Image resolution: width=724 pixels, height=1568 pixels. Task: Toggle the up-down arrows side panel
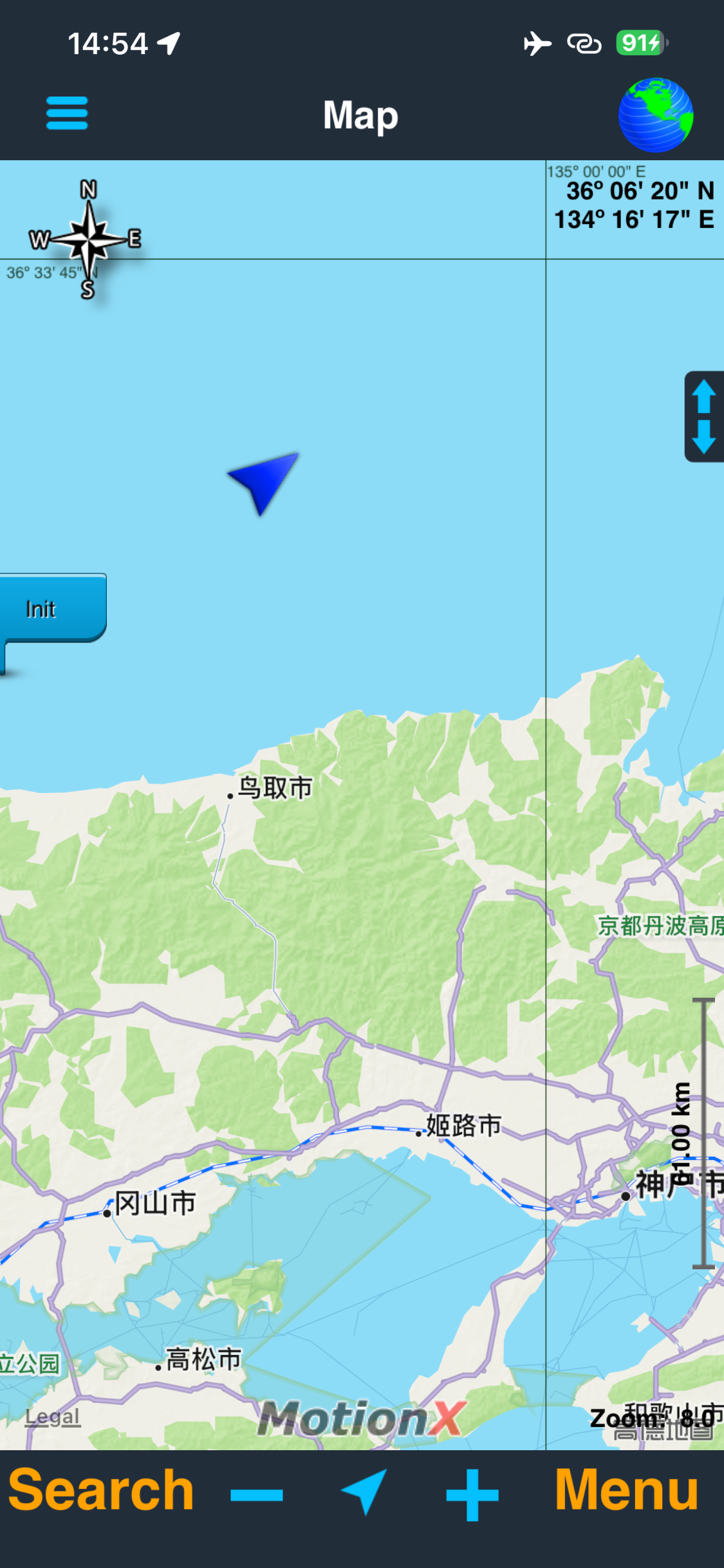[x=704, y=416]
